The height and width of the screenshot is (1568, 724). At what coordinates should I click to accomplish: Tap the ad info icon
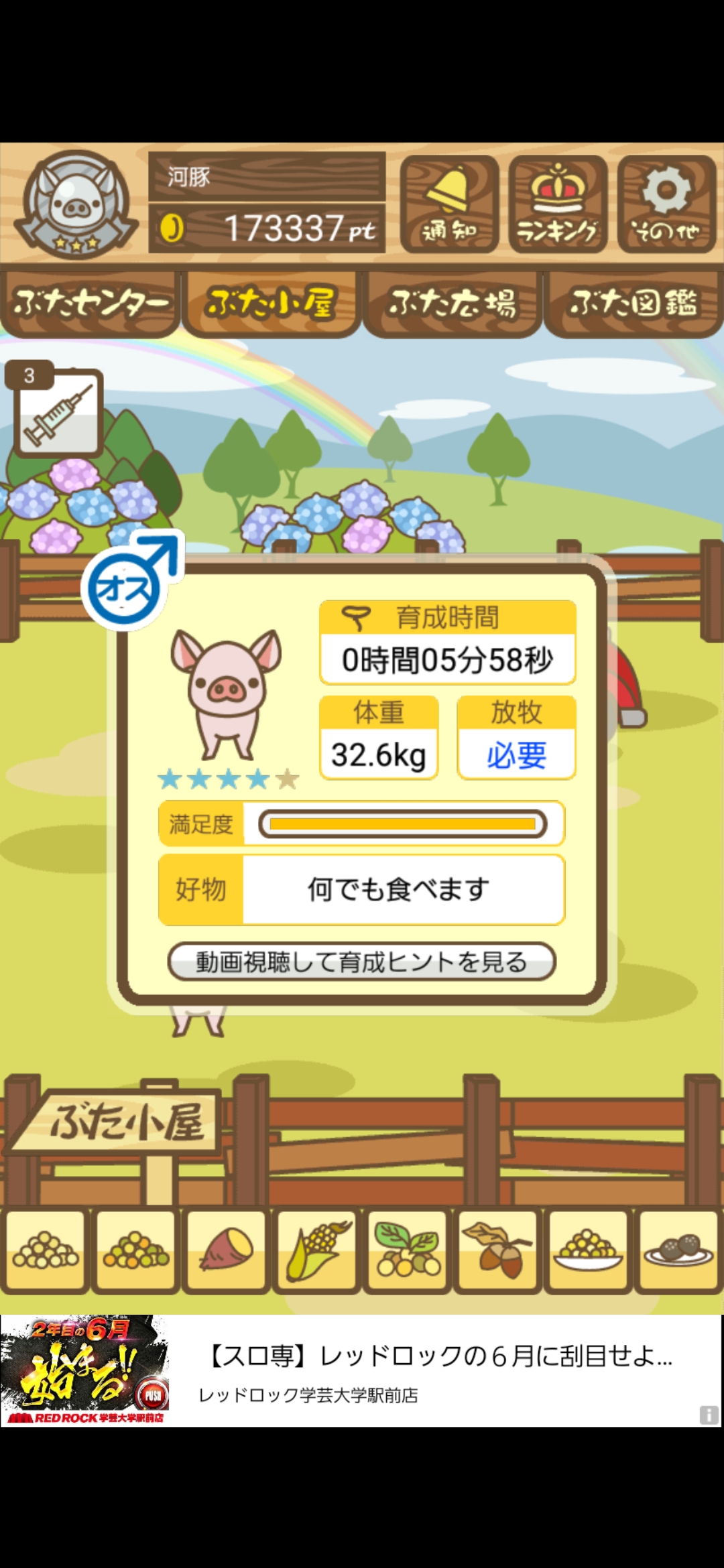point(709,1415)
